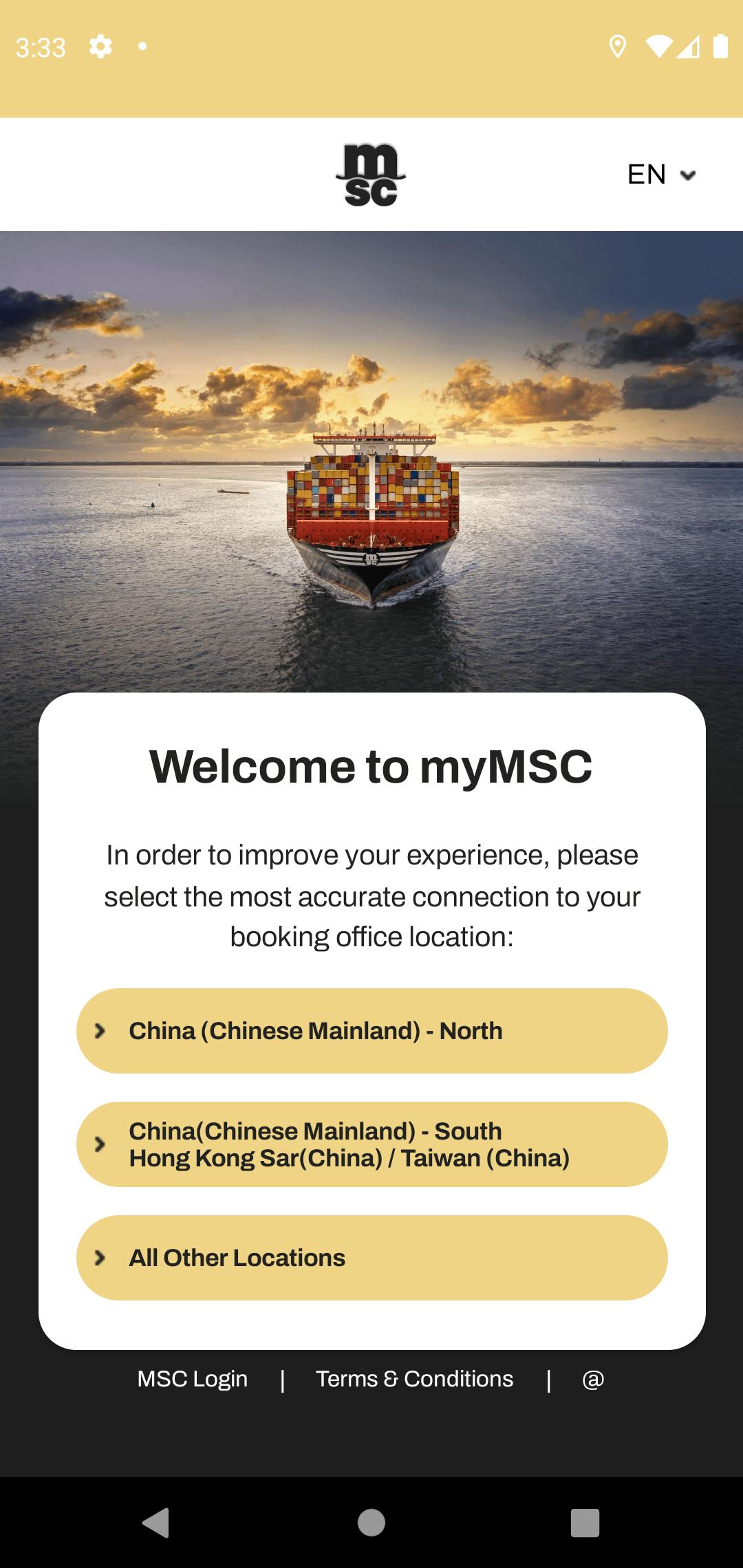View Terms & Conditions
743x1568 pixels.
pyautogui.click(x=415, y=1379)
